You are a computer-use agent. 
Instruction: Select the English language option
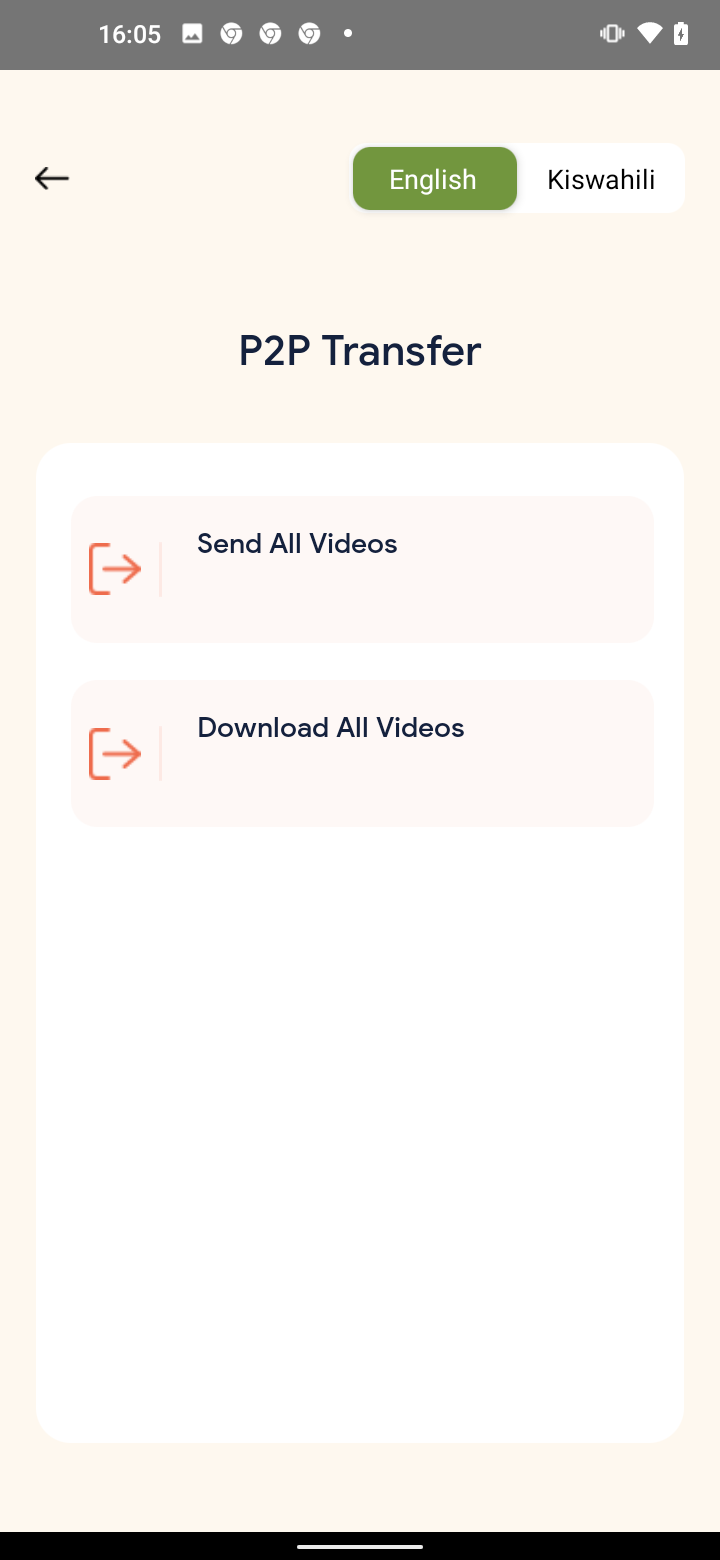(x=435, y=179)
